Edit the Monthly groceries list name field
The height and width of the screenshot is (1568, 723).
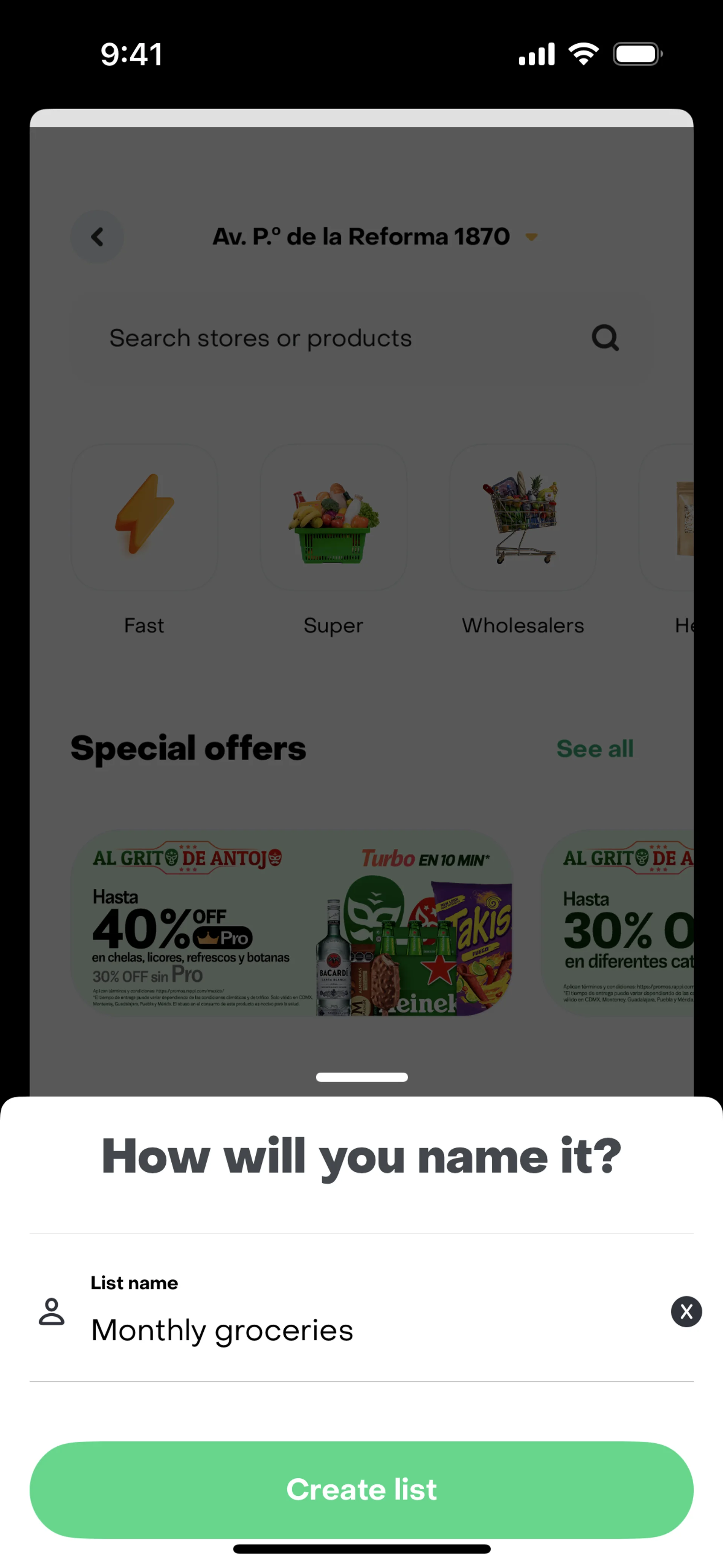(x=365, y=1330)
